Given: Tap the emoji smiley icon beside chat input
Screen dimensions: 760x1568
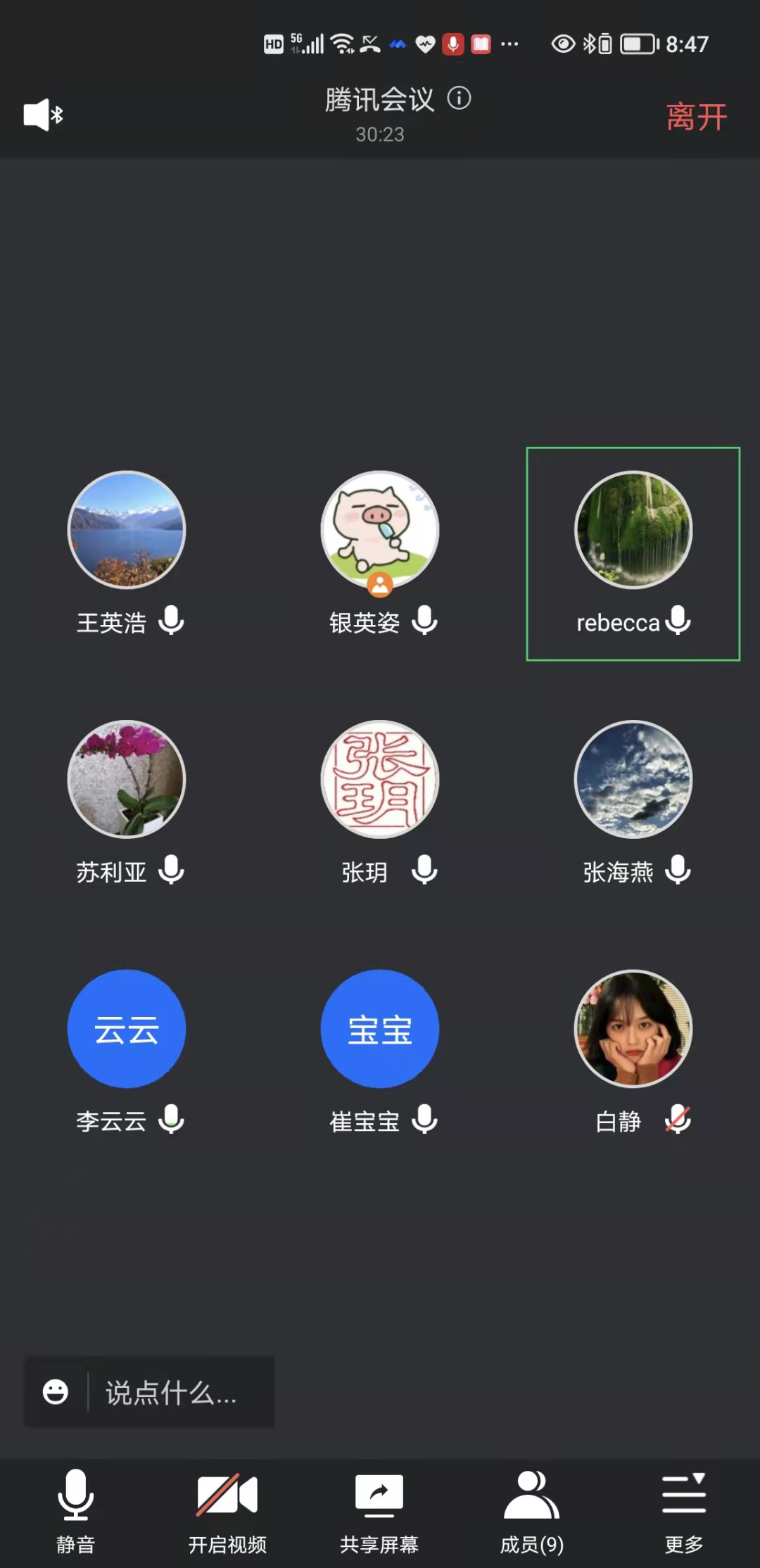Looking at the screenshot, I should point(55,1391).
